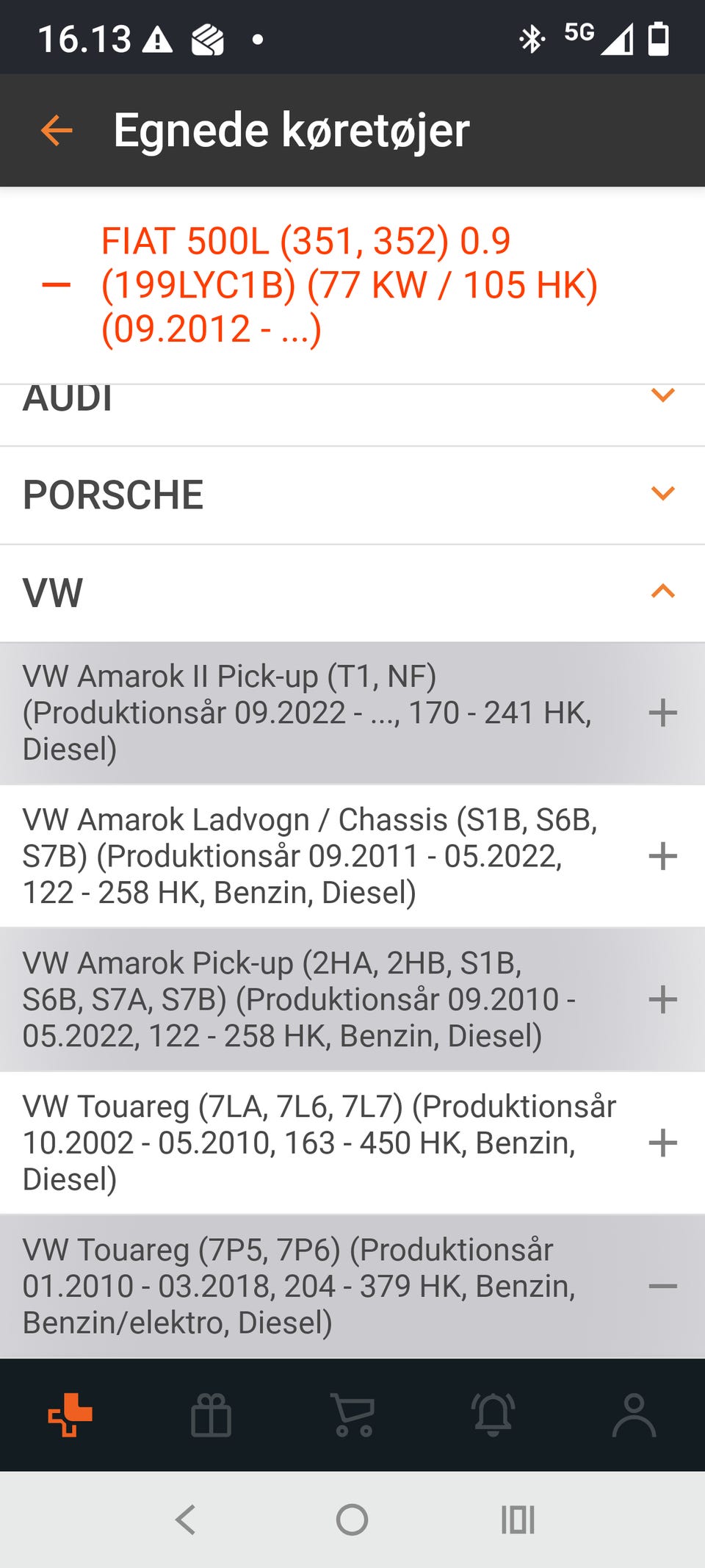
Task: Collapse the FIAT 500L vehicle entry
Action: (57, 285)
